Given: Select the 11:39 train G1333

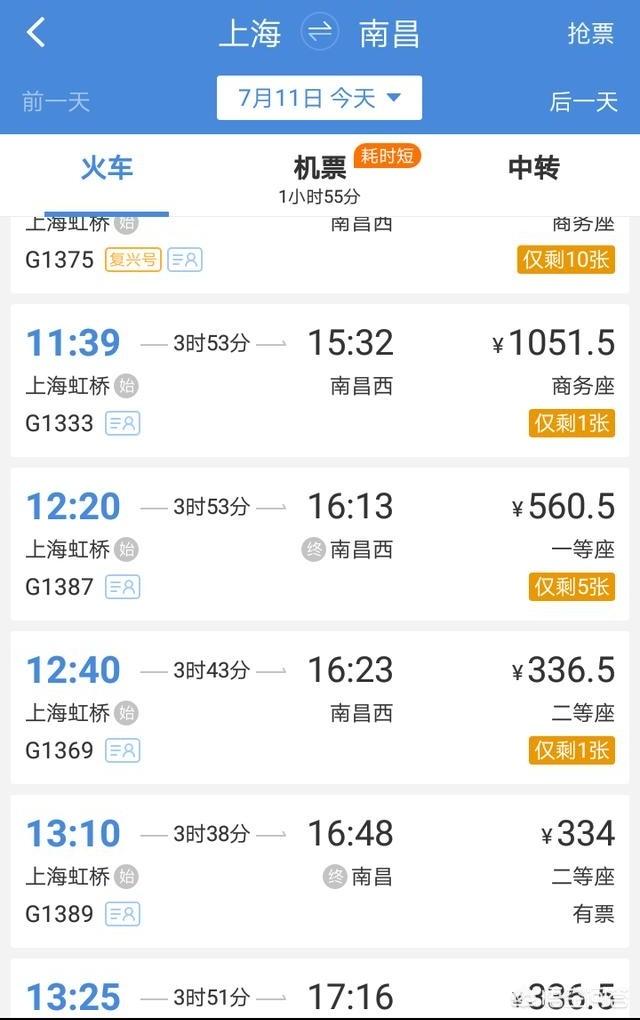Looking at the screenshot, I should (x=320, y=381).
